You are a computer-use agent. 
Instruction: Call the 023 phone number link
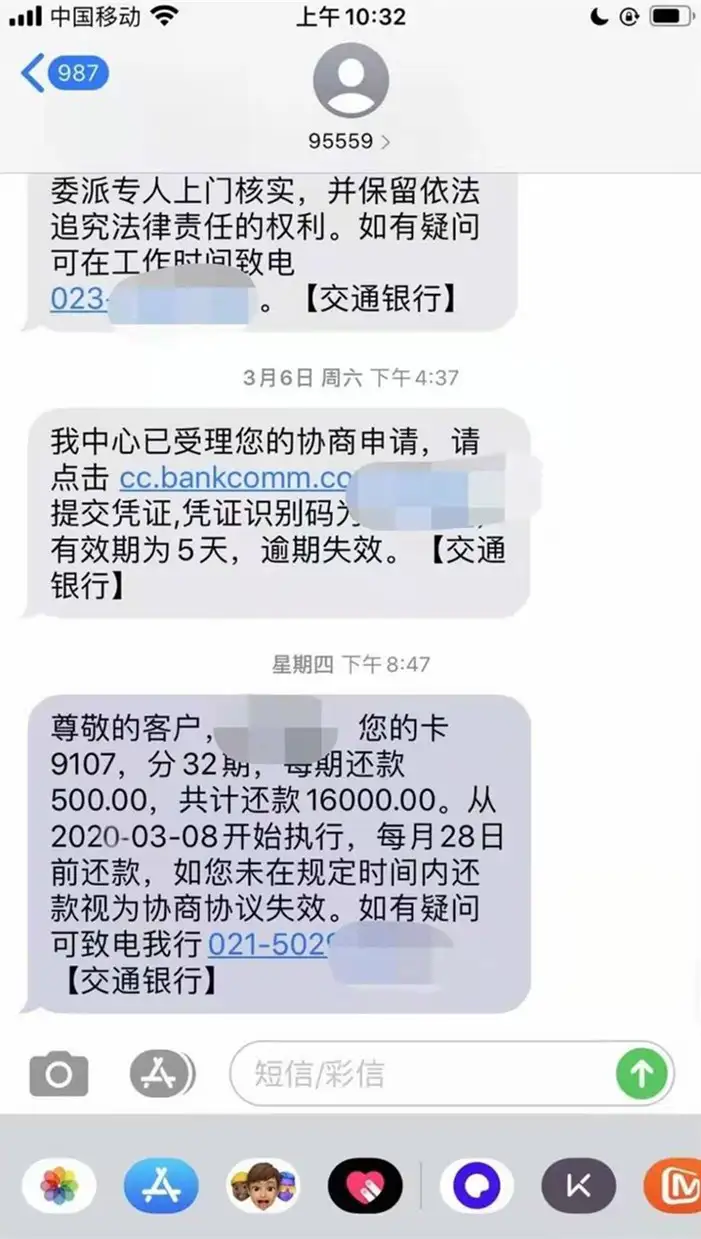[80, 299]
